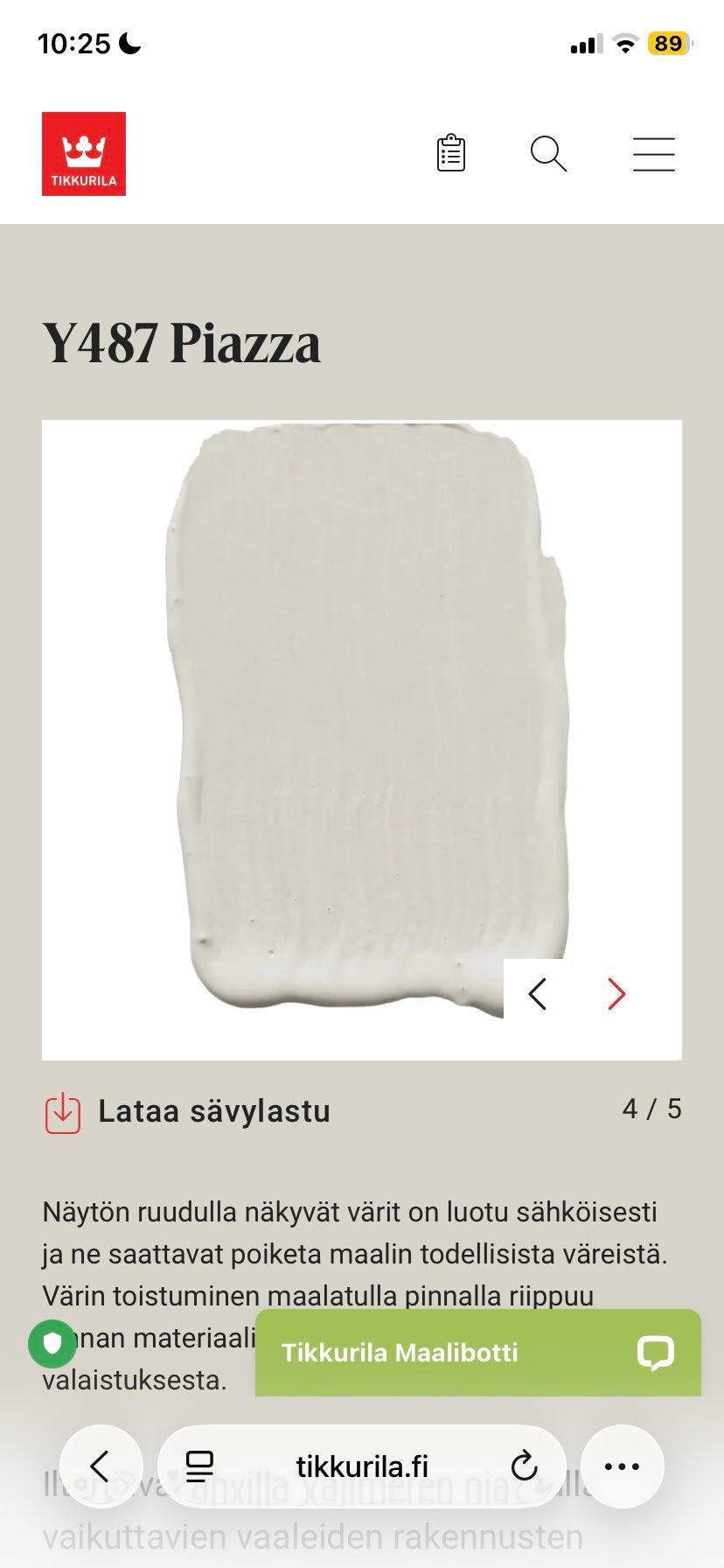The width and height of the screenshot is (724, 1568).
Task: Open the search function
Action: coord(549,154)
